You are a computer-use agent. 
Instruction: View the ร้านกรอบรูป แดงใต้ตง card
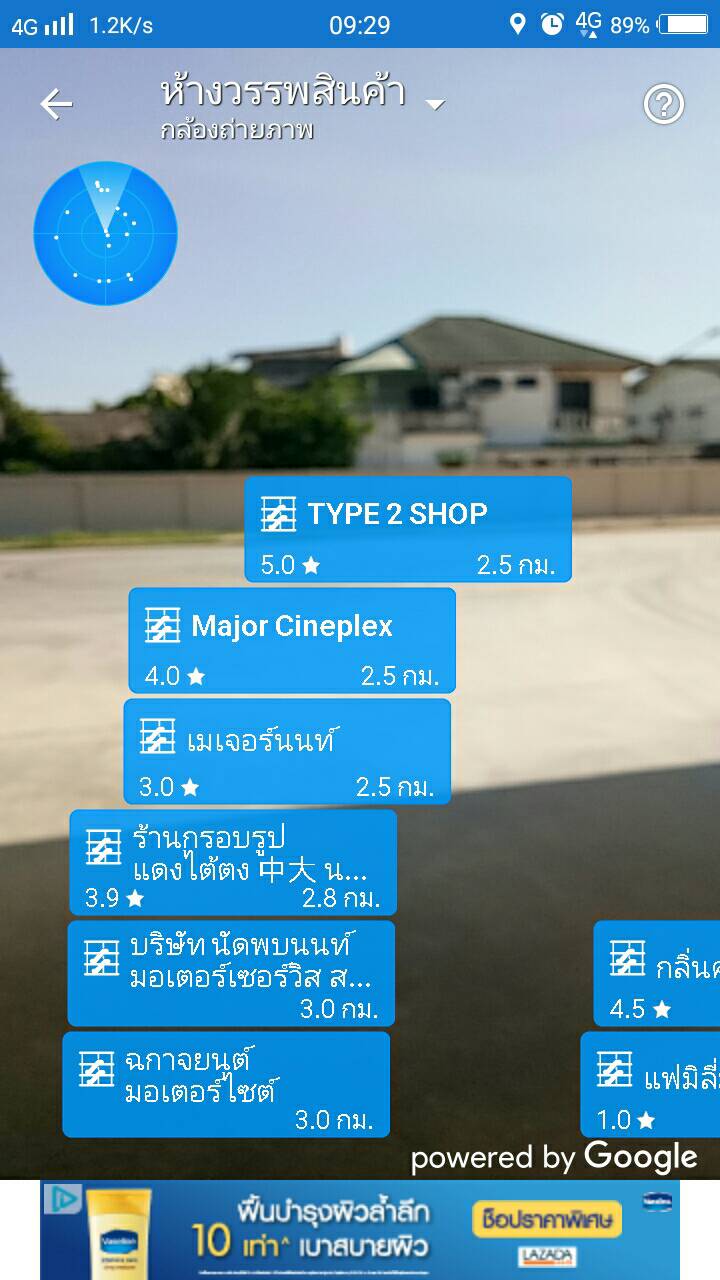pos(233,862)
